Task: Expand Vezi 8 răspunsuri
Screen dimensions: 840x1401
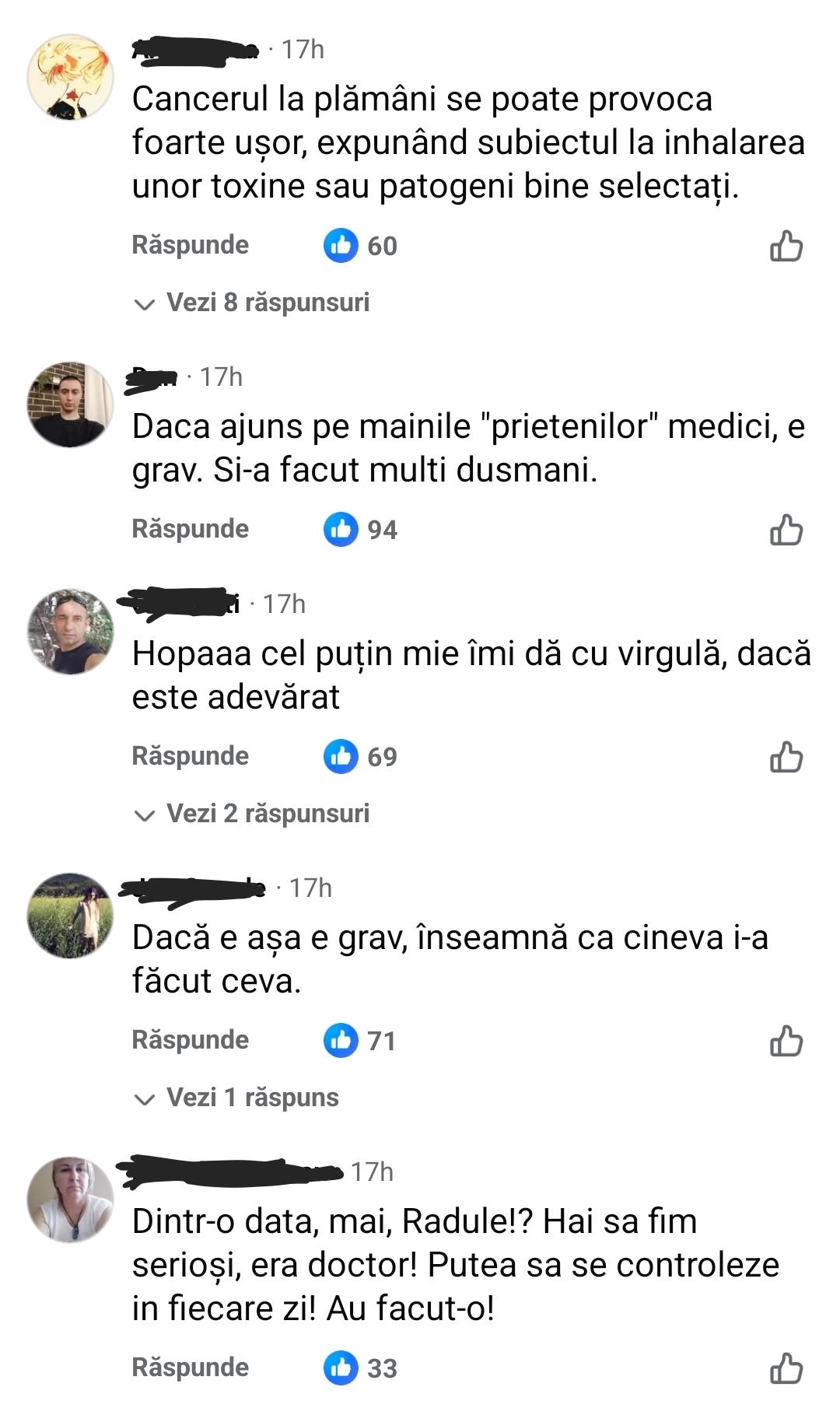Action: (252, 303)
